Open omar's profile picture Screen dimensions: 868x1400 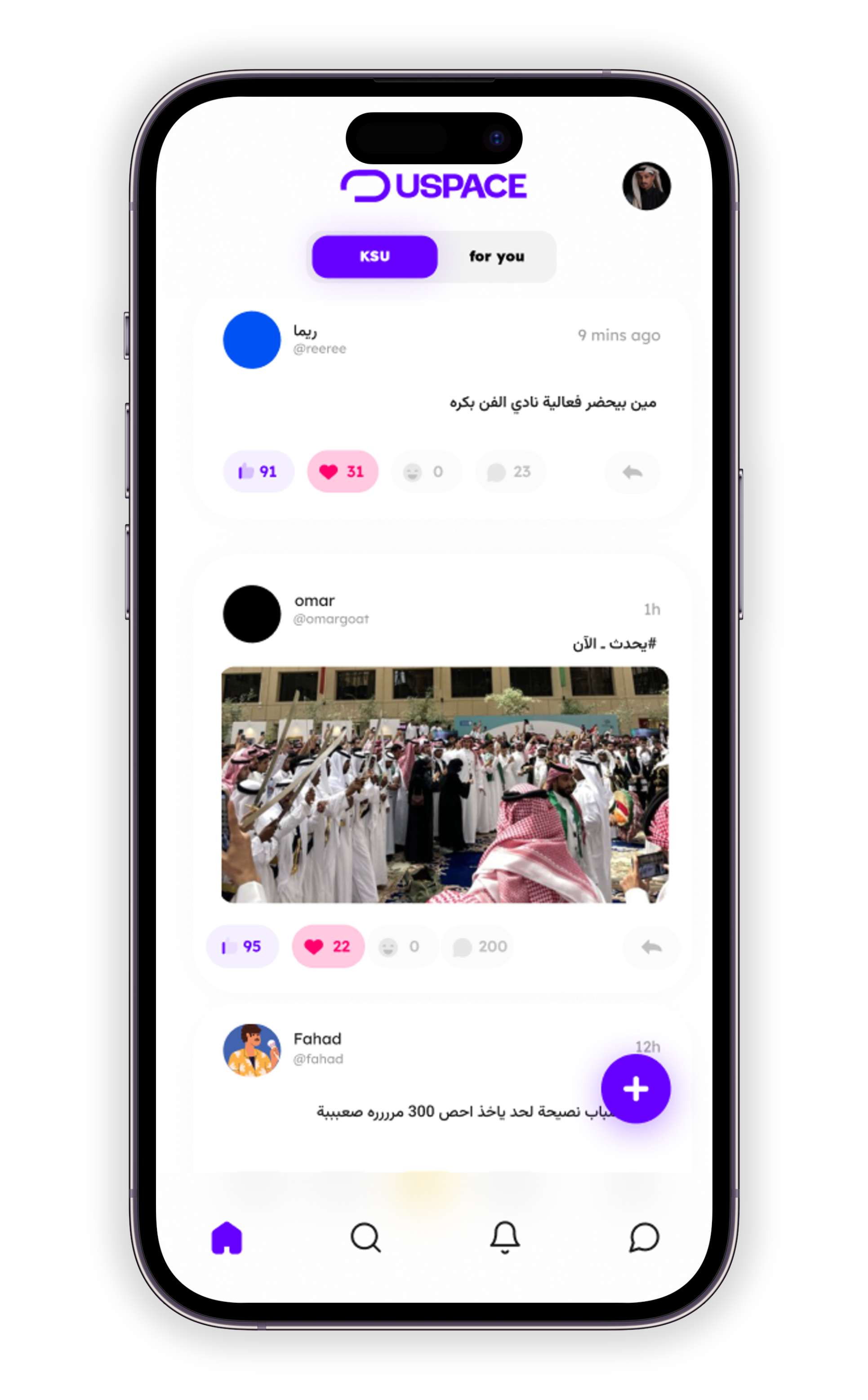(251, 614)
